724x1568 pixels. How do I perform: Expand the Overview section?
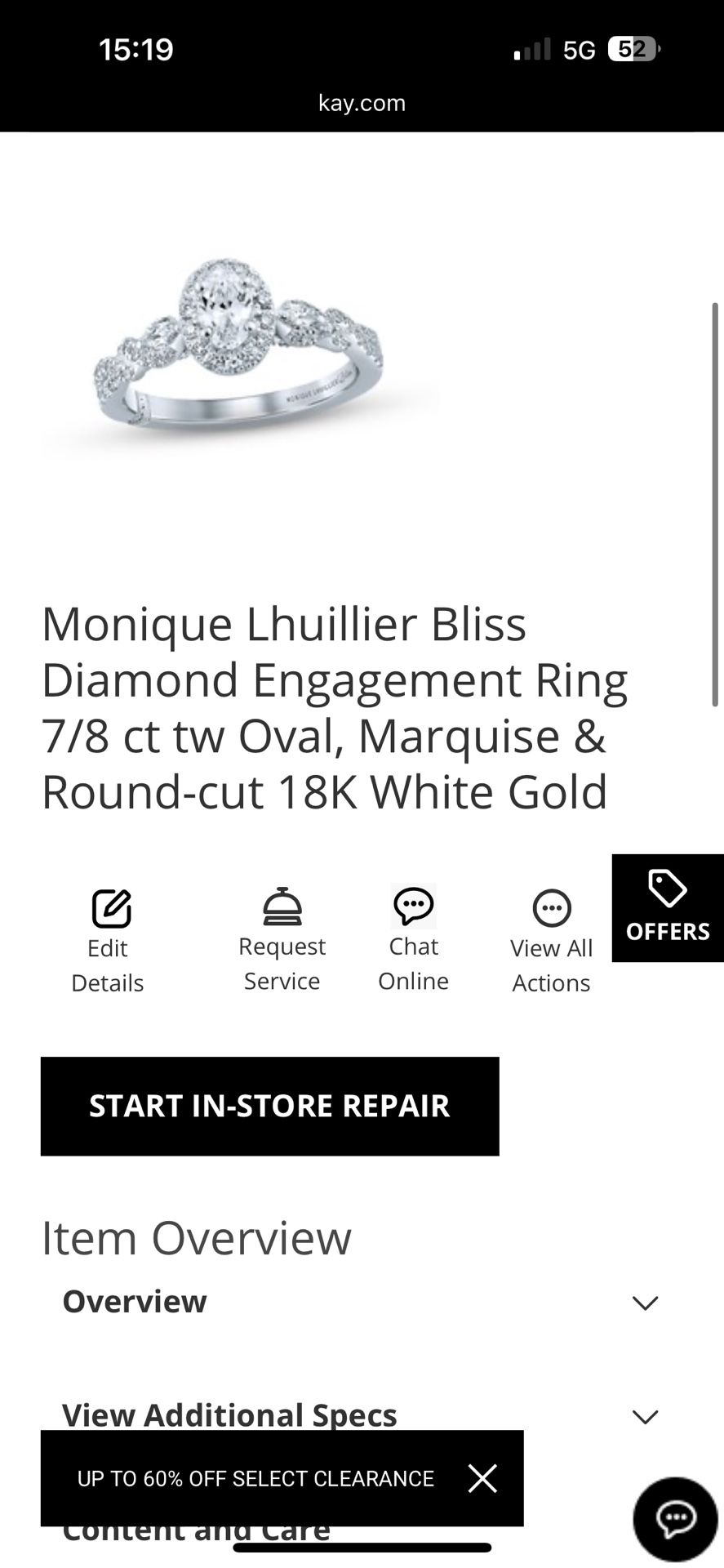pyautogui.click(x=644, y=1303)
